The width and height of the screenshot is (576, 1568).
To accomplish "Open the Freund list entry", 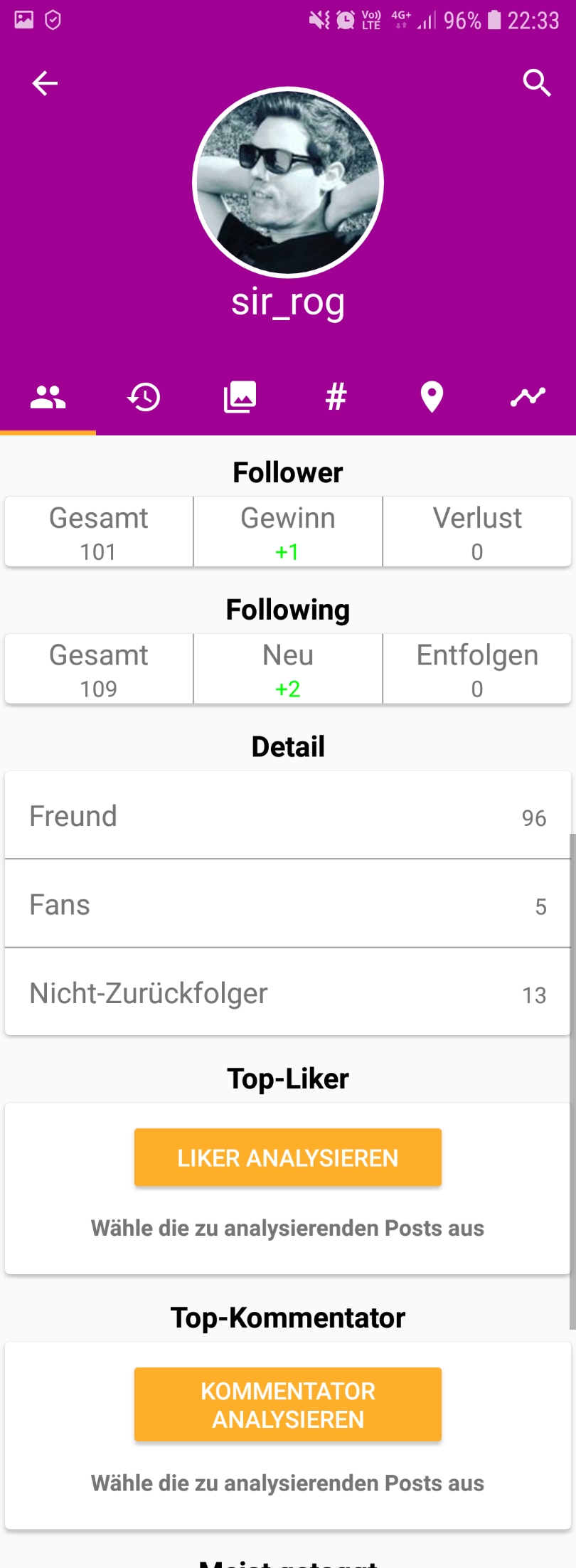I will [287, 815].
